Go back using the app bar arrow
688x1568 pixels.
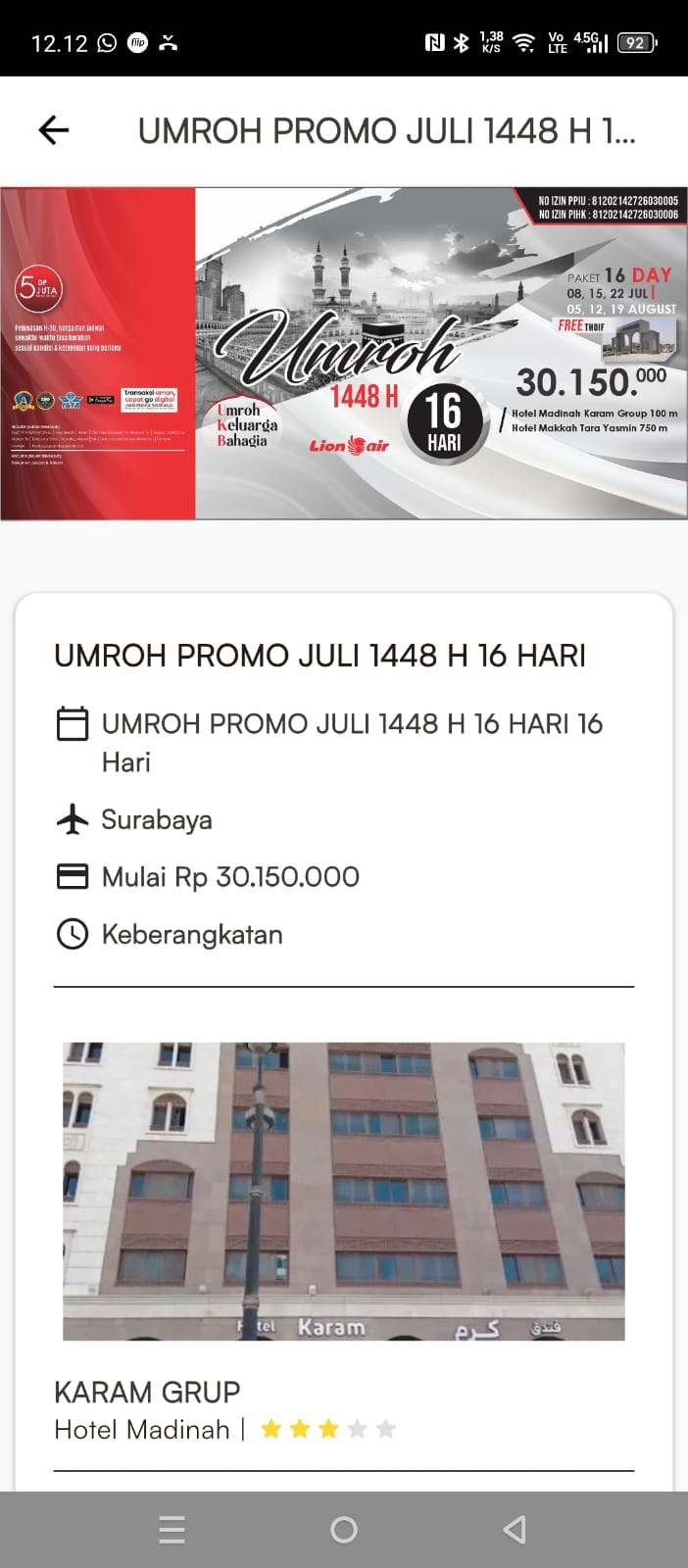tap(54, 130)
